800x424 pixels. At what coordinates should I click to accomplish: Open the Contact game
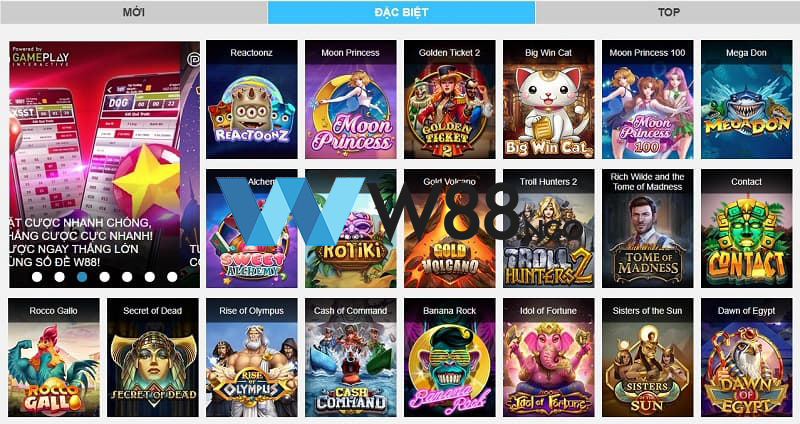click(747, 237)
